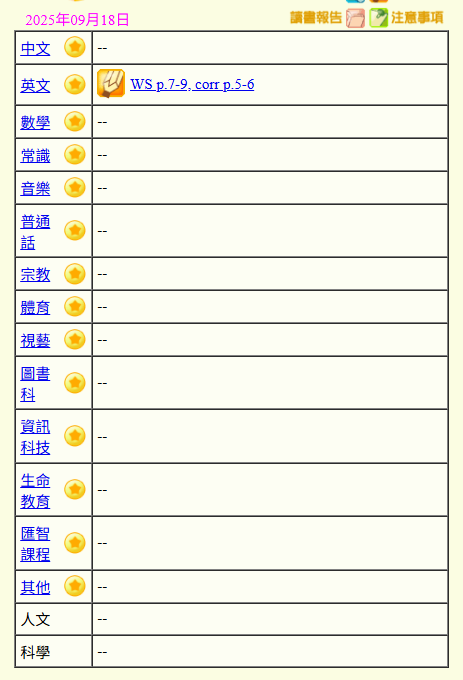Tap the pencil icon in the 英文 row
This screenshot has height=680, width=463.
111,83
